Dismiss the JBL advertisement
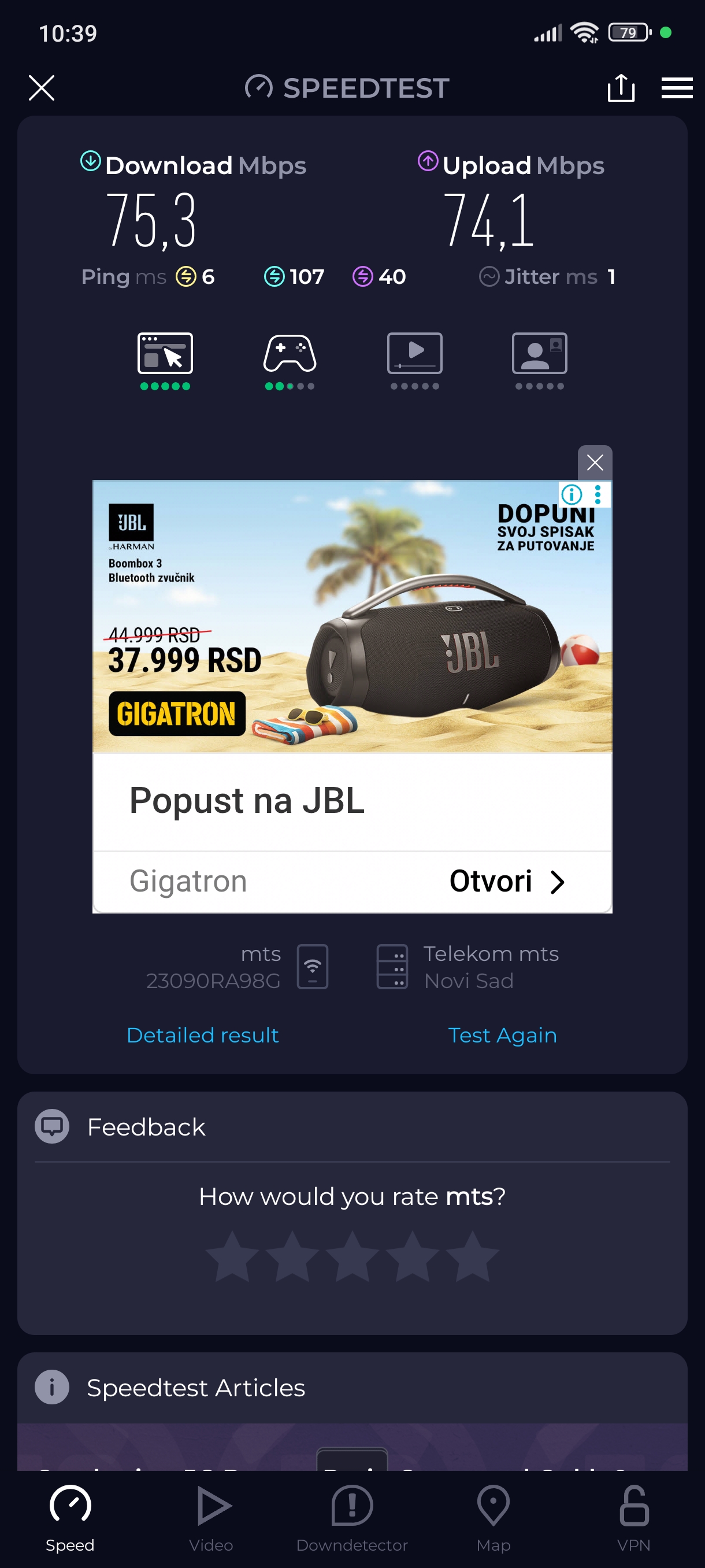The image size is (705, 1568). tap(594, 463)
